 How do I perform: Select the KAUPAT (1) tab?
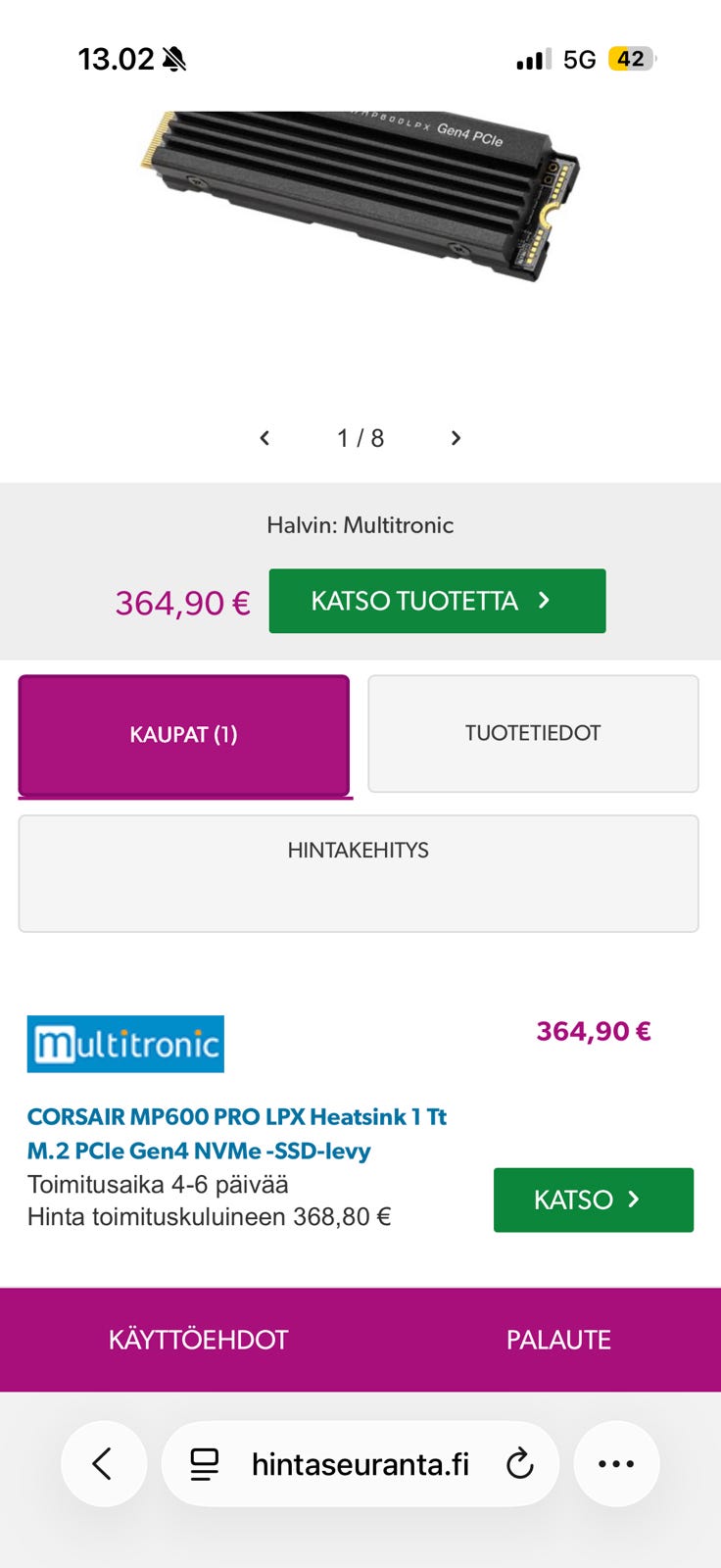(184, 735)
